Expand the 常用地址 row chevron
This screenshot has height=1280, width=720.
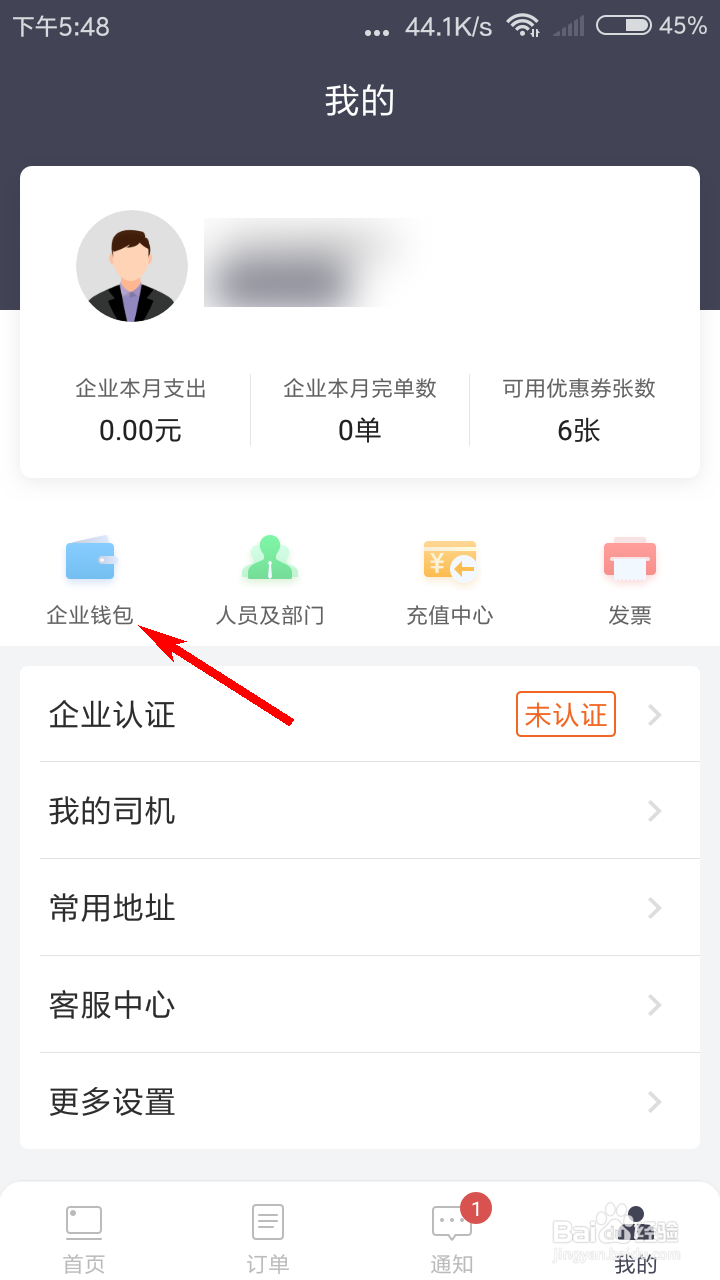655,908
